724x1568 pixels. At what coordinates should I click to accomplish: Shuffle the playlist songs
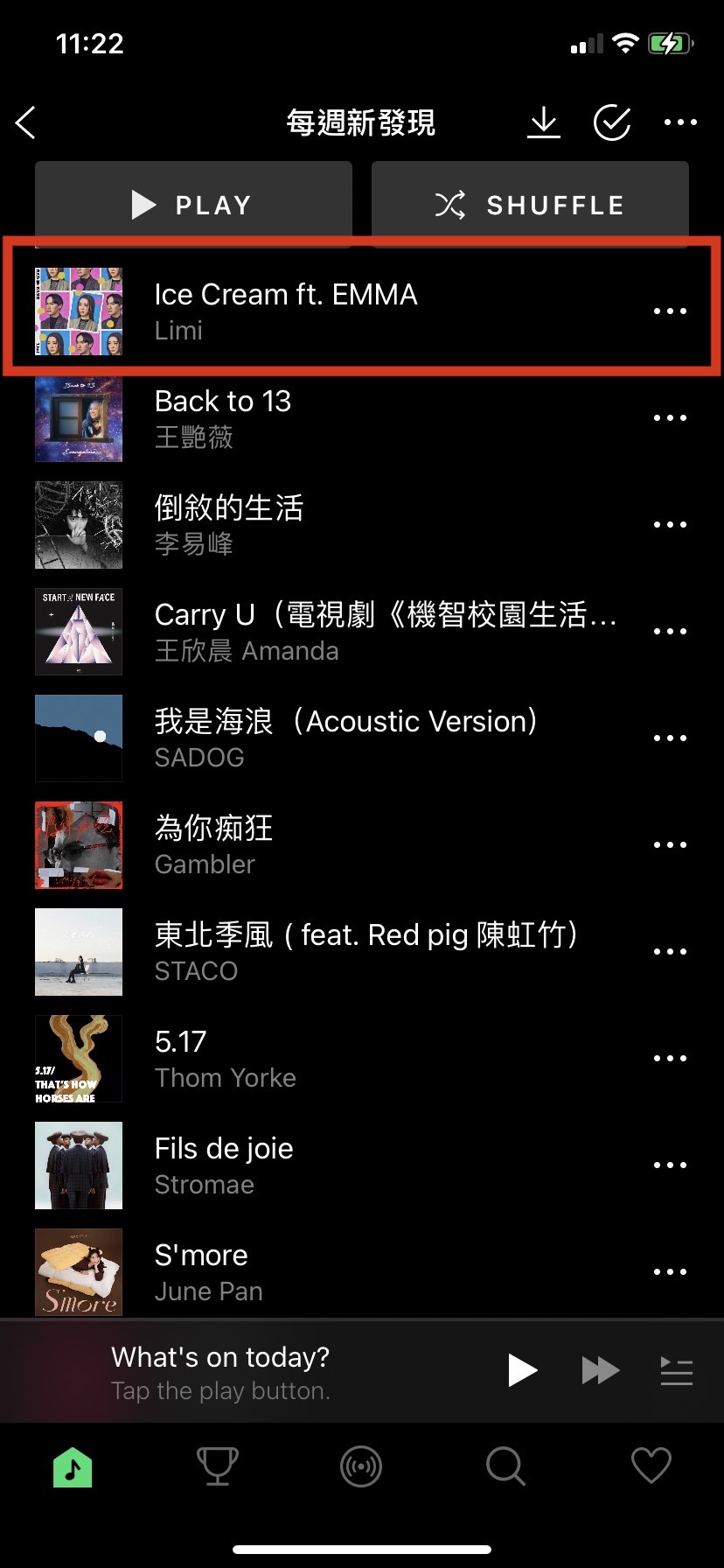(x=530, y=205)
